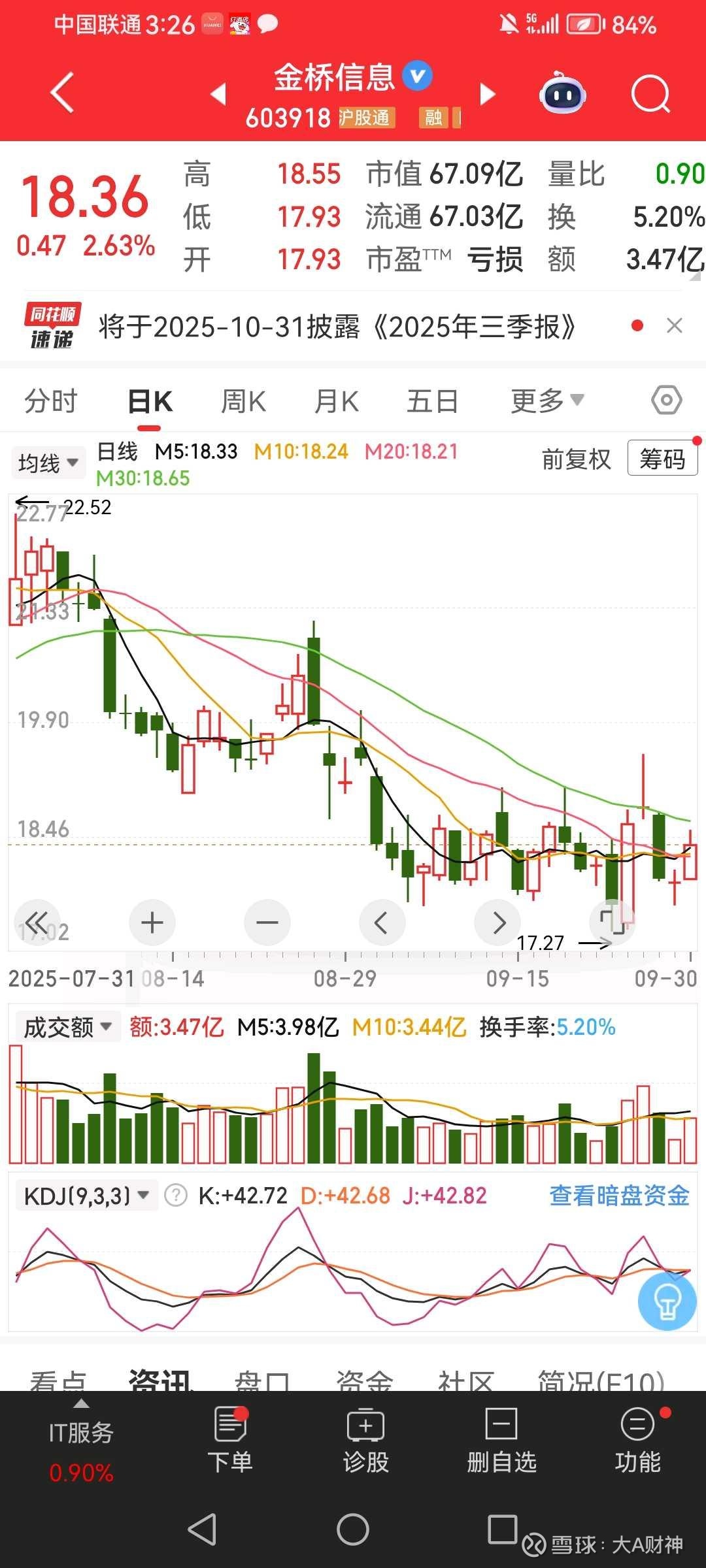Image resolution: width=706 pixels, height=1568 pixels.
Task: Tap the 筹码 button
Action: pos(662,459)
